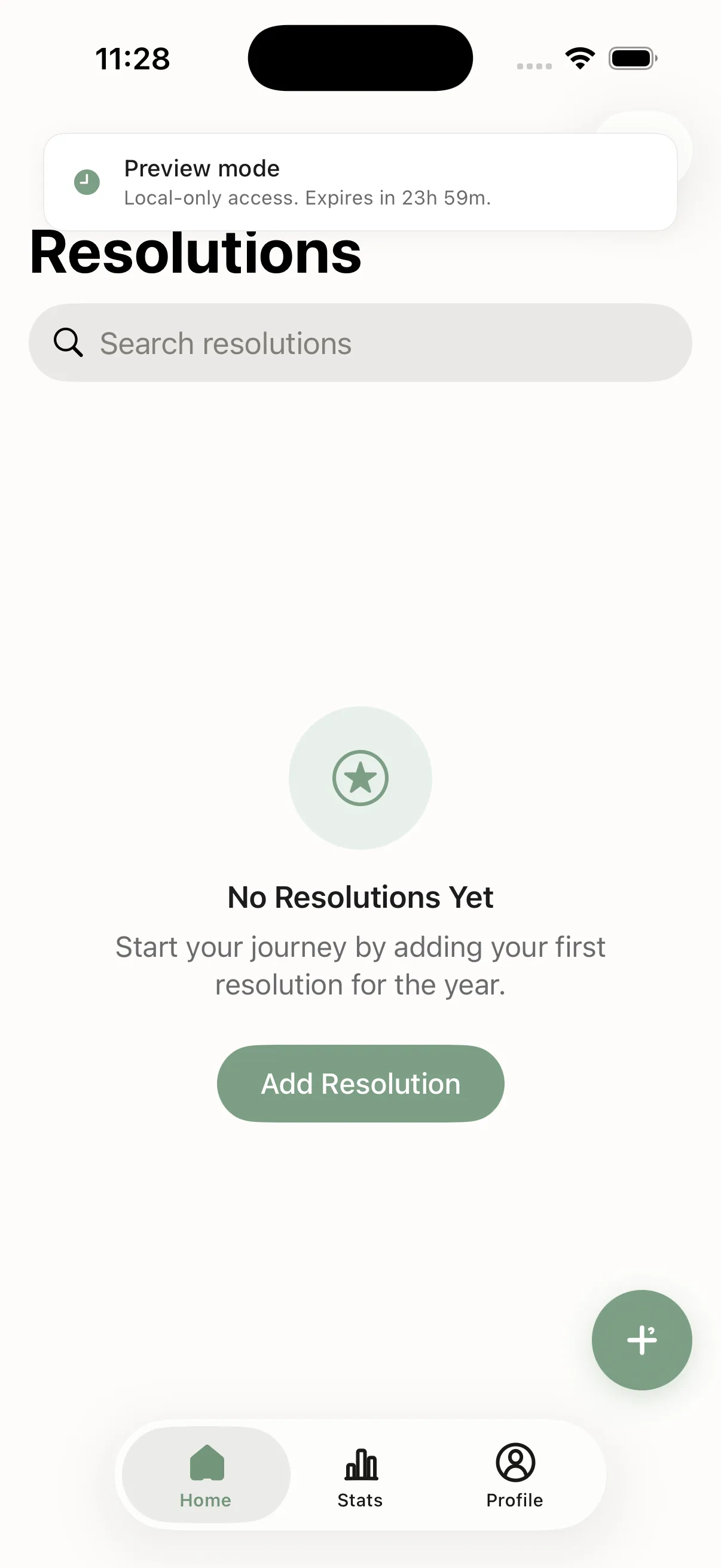Screen dimensions: 721x1568
Task: Tap the empty-state description text
Action: coord(360,965)
